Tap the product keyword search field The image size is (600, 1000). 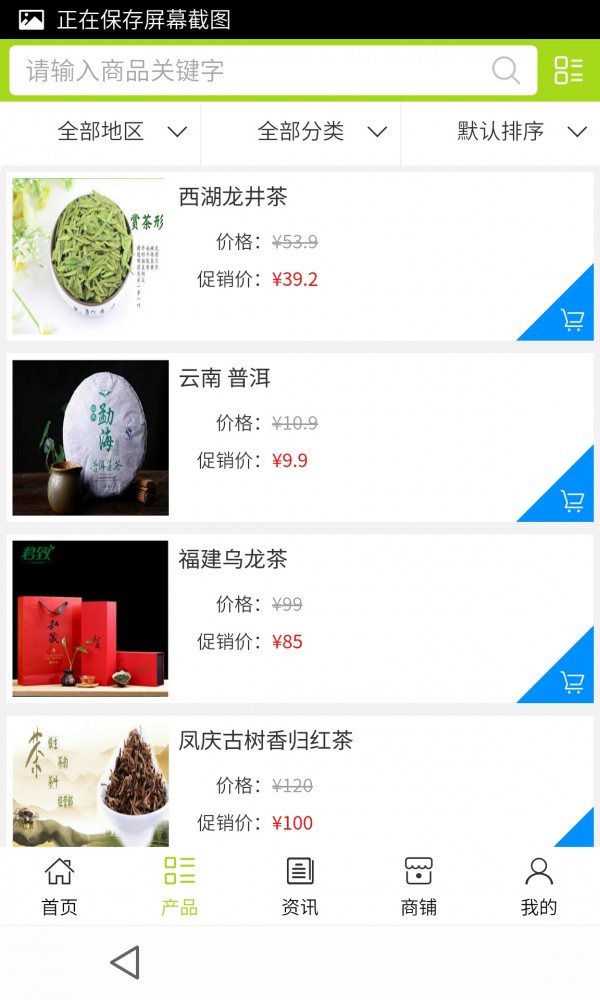[250, 71]
